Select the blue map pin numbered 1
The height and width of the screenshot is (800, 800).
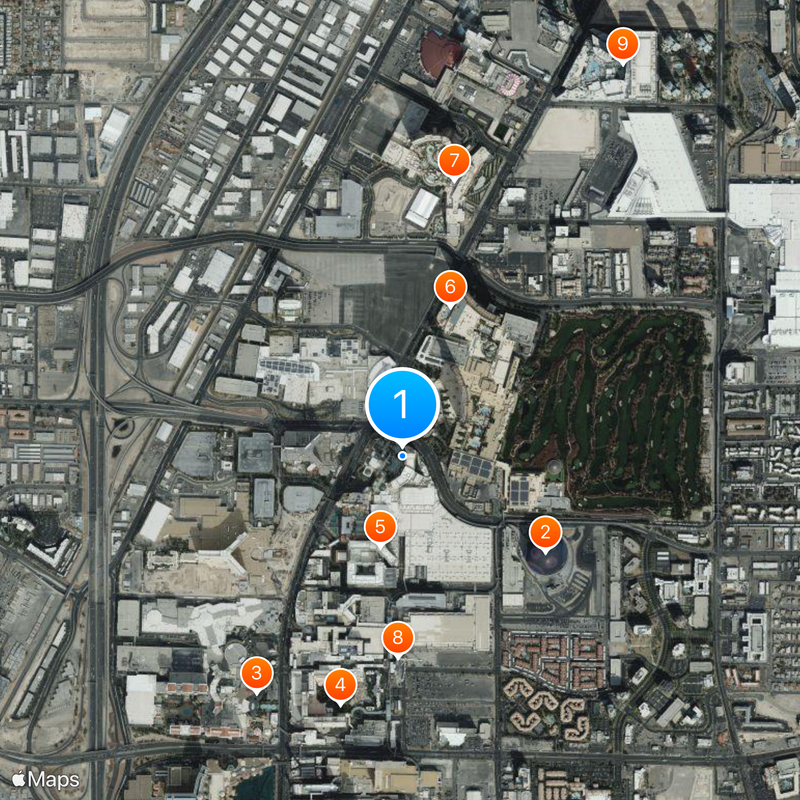point(402,405)
